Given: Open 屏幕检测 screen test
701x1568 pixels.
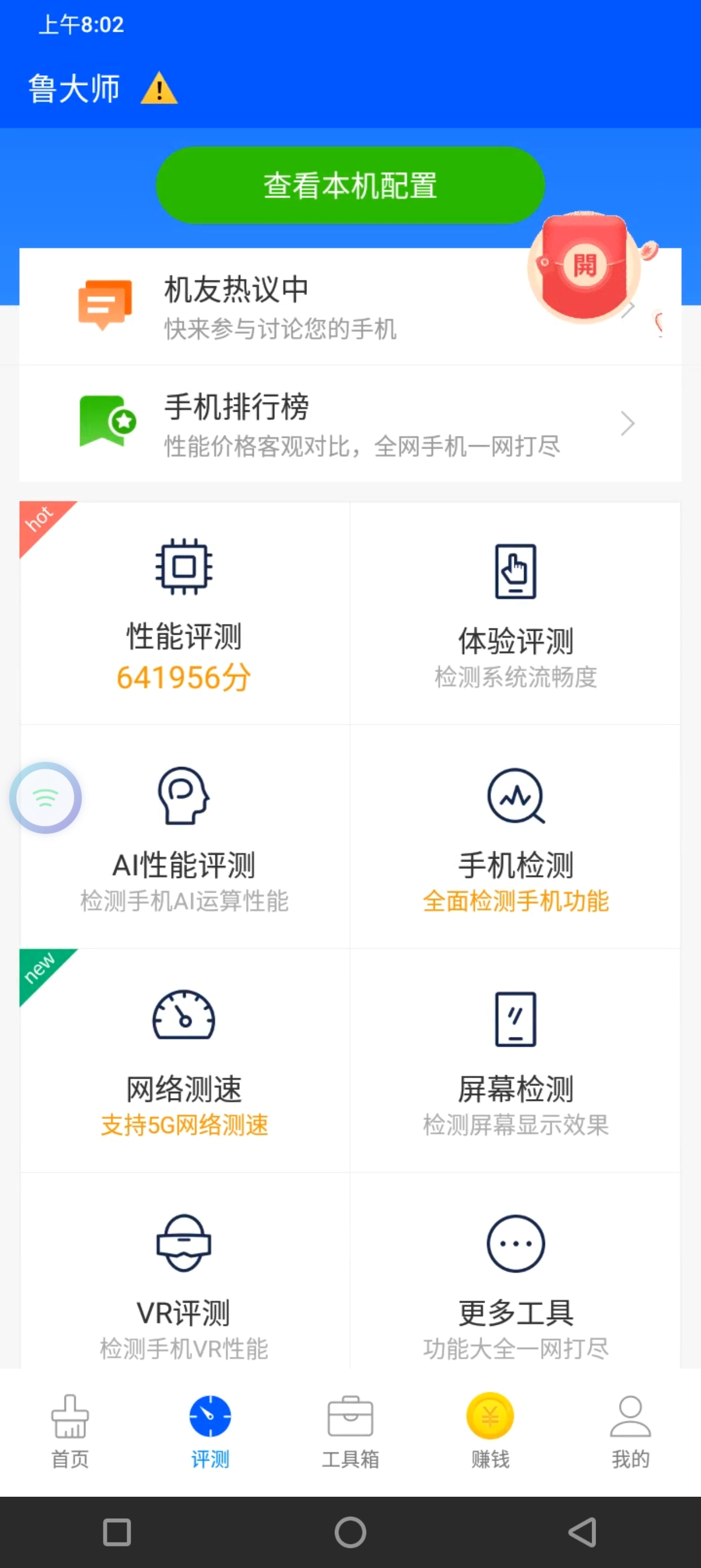Looking at the screenshot, I should tap(516, 1061).
